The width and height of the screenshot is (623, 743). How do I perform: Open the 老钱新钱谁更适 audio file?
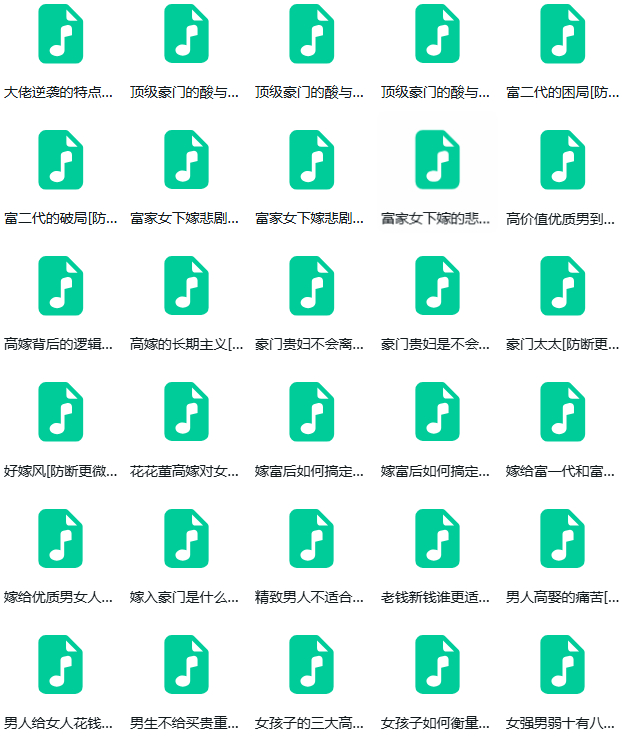437,539
